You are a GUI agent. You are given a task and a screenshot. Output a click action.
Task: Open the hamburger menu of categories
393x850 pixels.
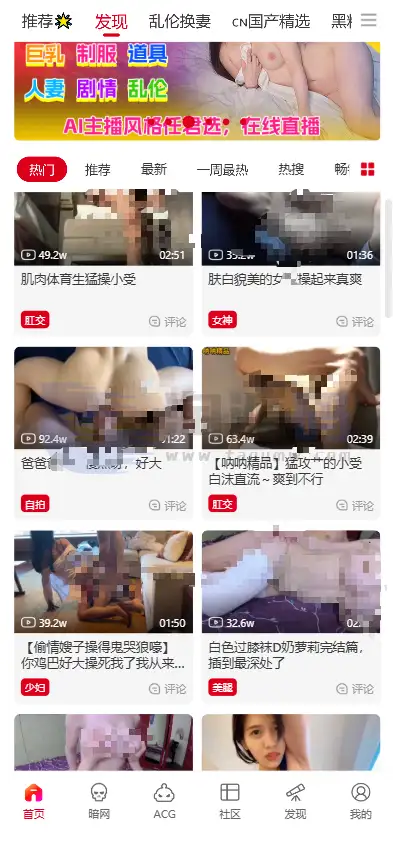(369, 21)
